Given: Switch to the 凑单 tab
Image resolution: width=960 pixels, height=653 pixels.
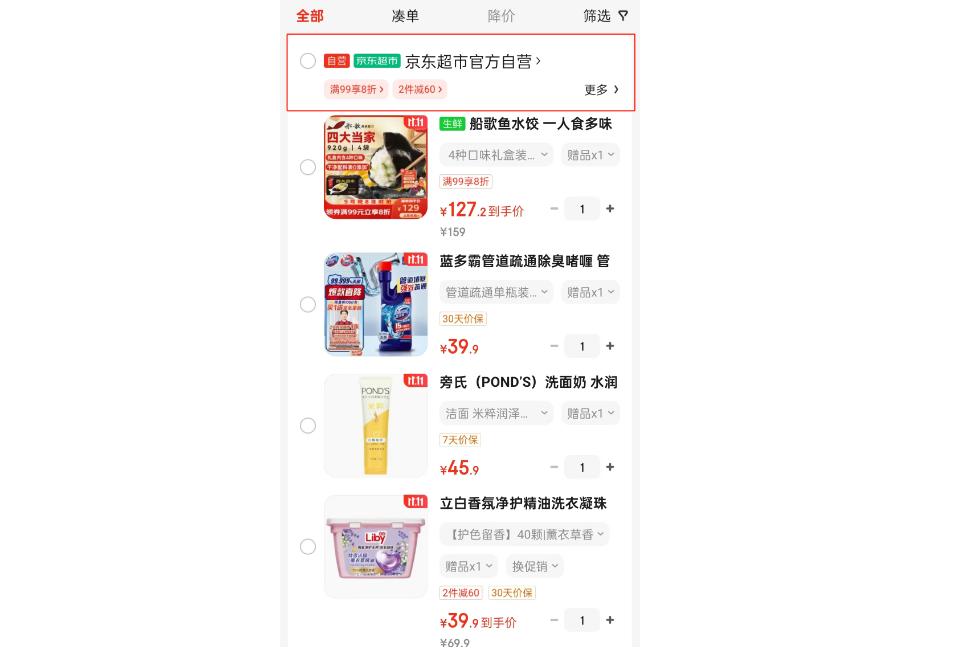Looking at the screenshot, I should (405, 16).
